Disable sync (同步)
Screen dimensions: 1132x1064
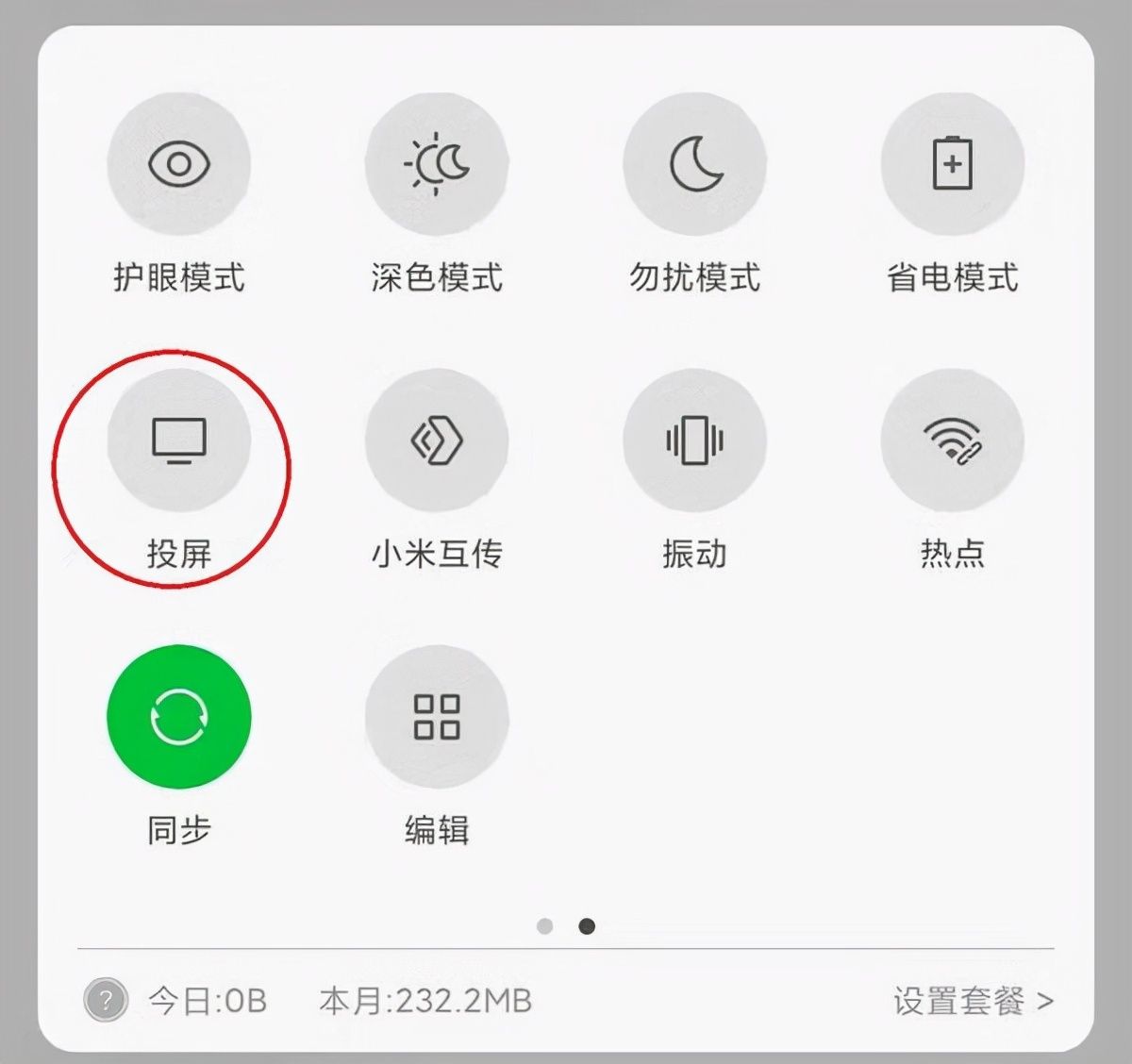(x=178, y=717)
